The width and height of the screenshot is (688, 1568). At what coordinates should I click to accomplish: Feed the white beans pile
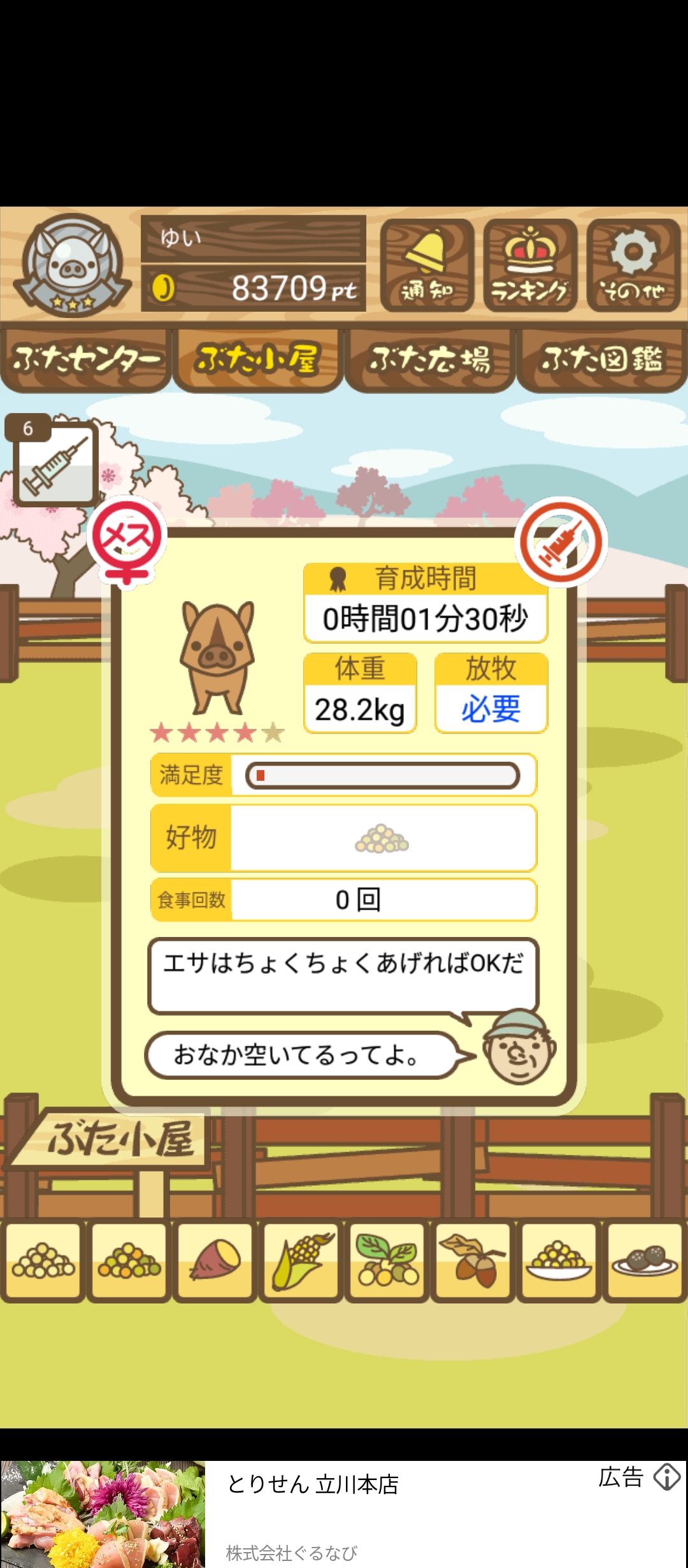(x=43, y=1261)
